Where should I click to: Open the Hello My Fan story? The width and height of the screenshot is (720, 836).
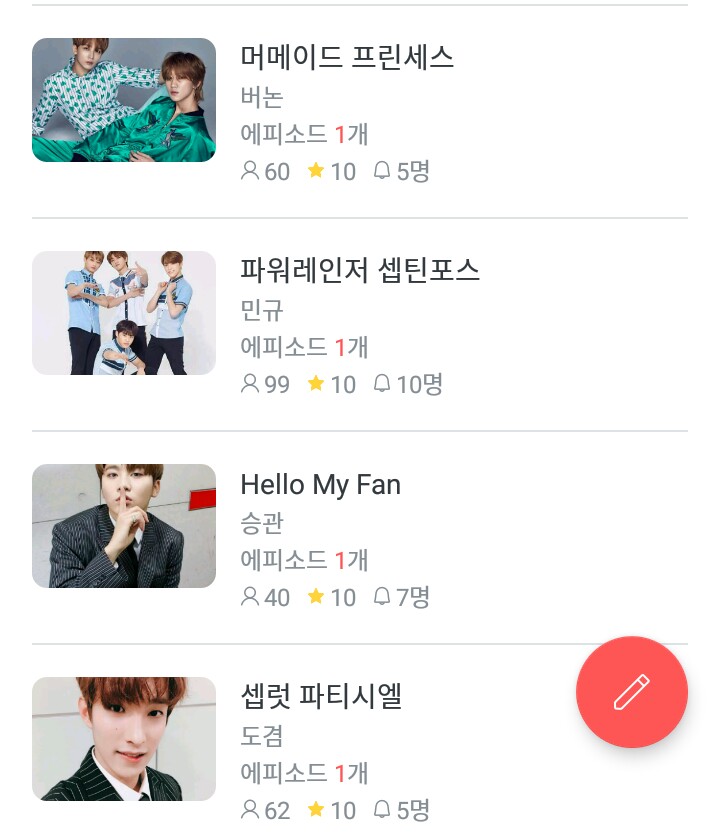320,485
